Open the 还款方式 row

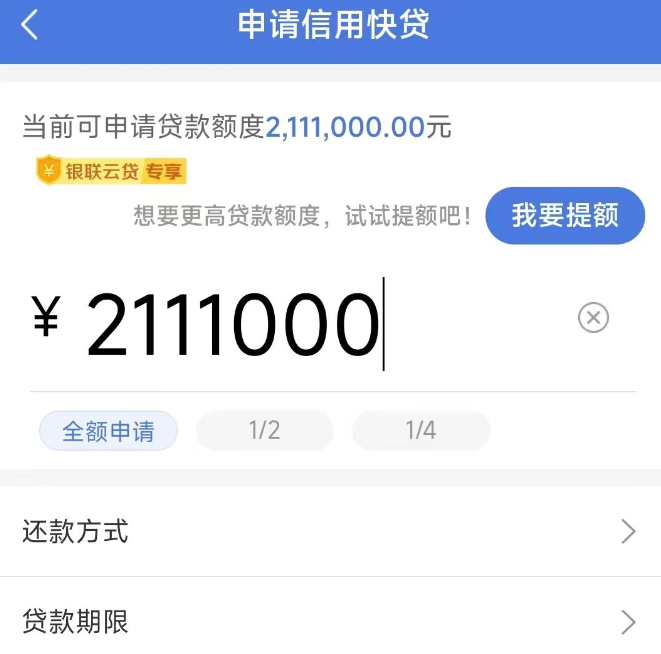pyautogui.click(x=330, y=531)
